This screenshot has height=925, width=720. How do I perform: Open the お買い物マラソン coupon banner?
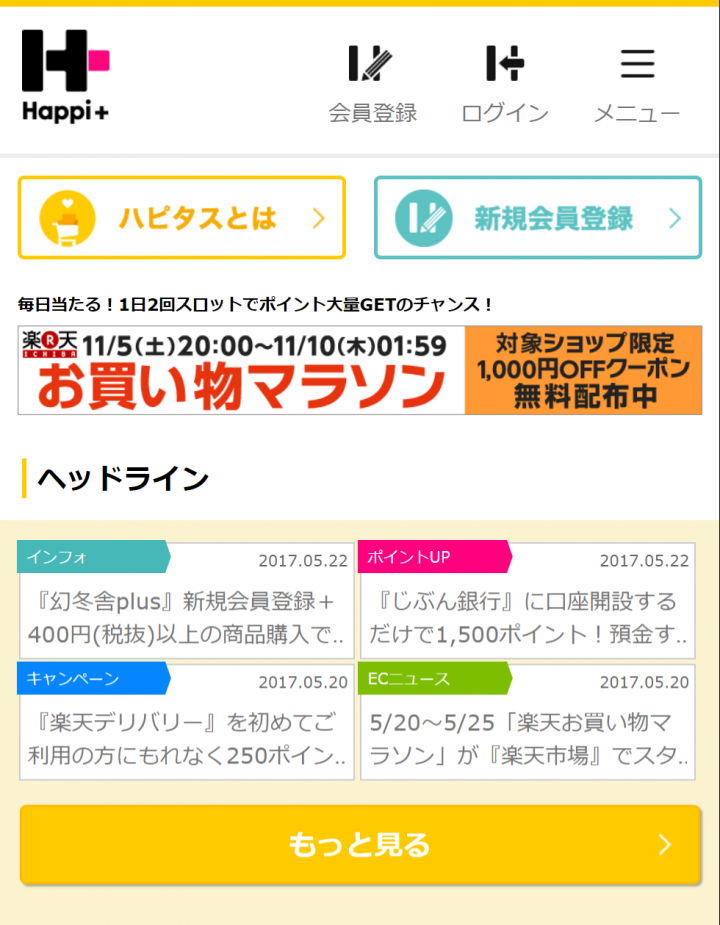[x=360, y=369]
